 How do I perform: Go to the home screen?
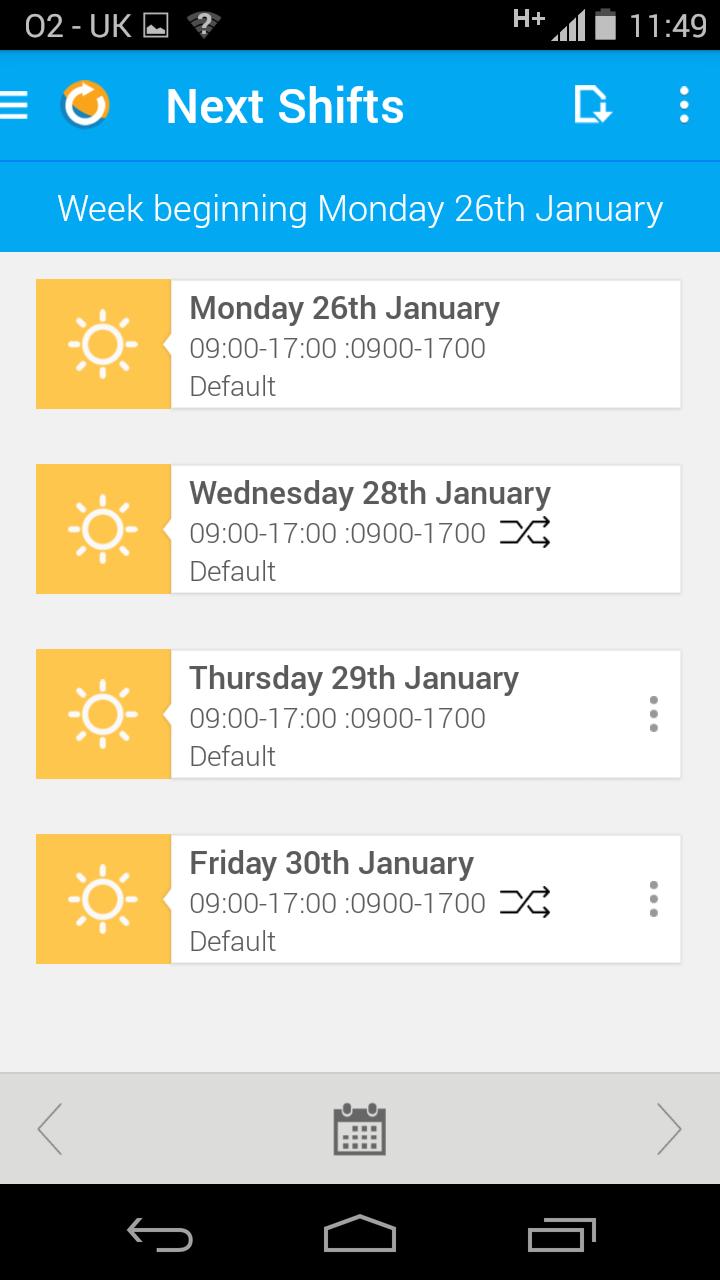(x=360, y=1235)
